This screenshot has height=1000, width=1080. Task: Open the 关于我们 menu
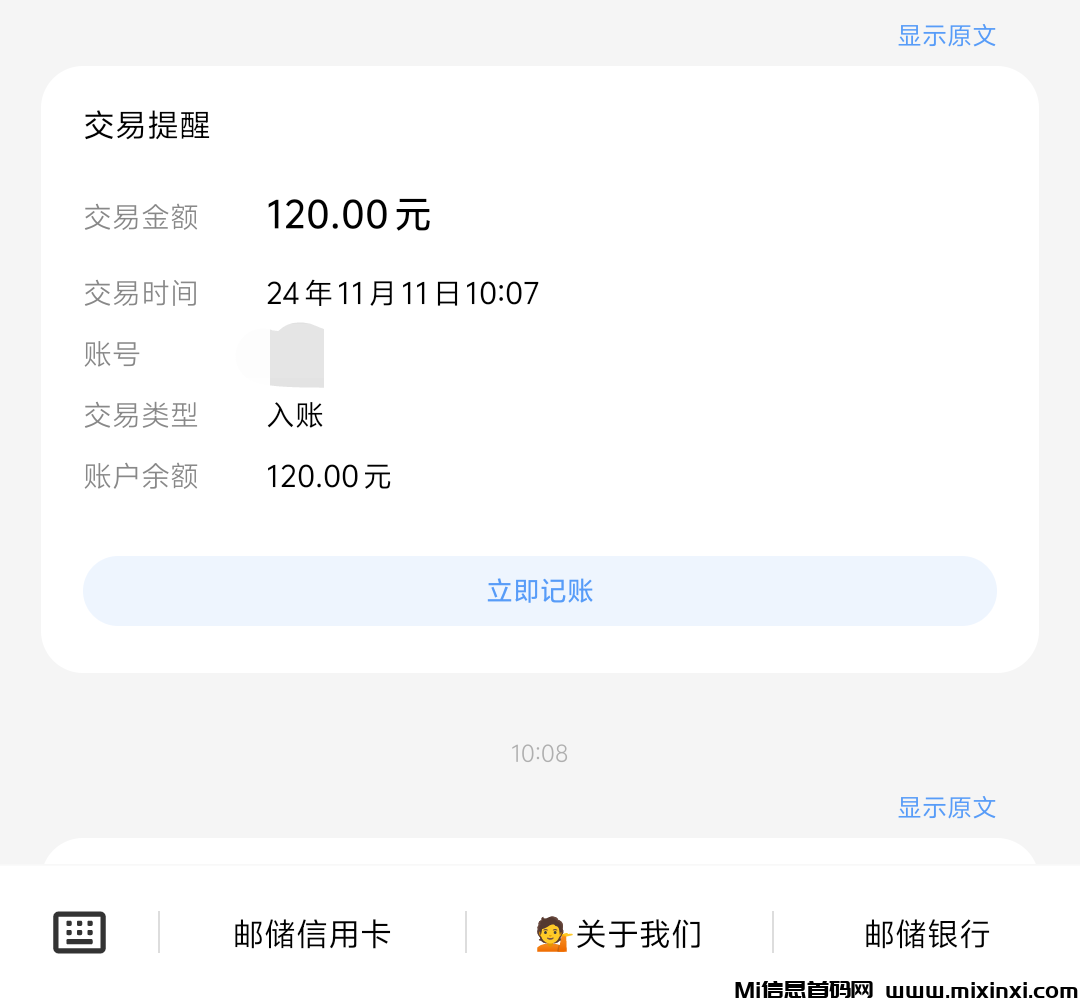pos(619,934)
